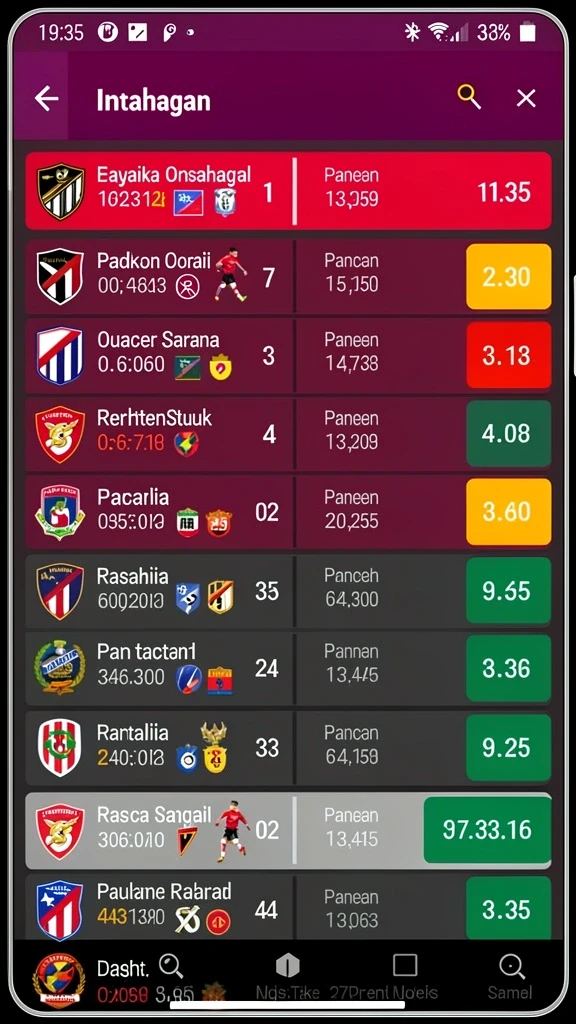Open the yellow search icon

pyautogui.click(x=469, y=97)
